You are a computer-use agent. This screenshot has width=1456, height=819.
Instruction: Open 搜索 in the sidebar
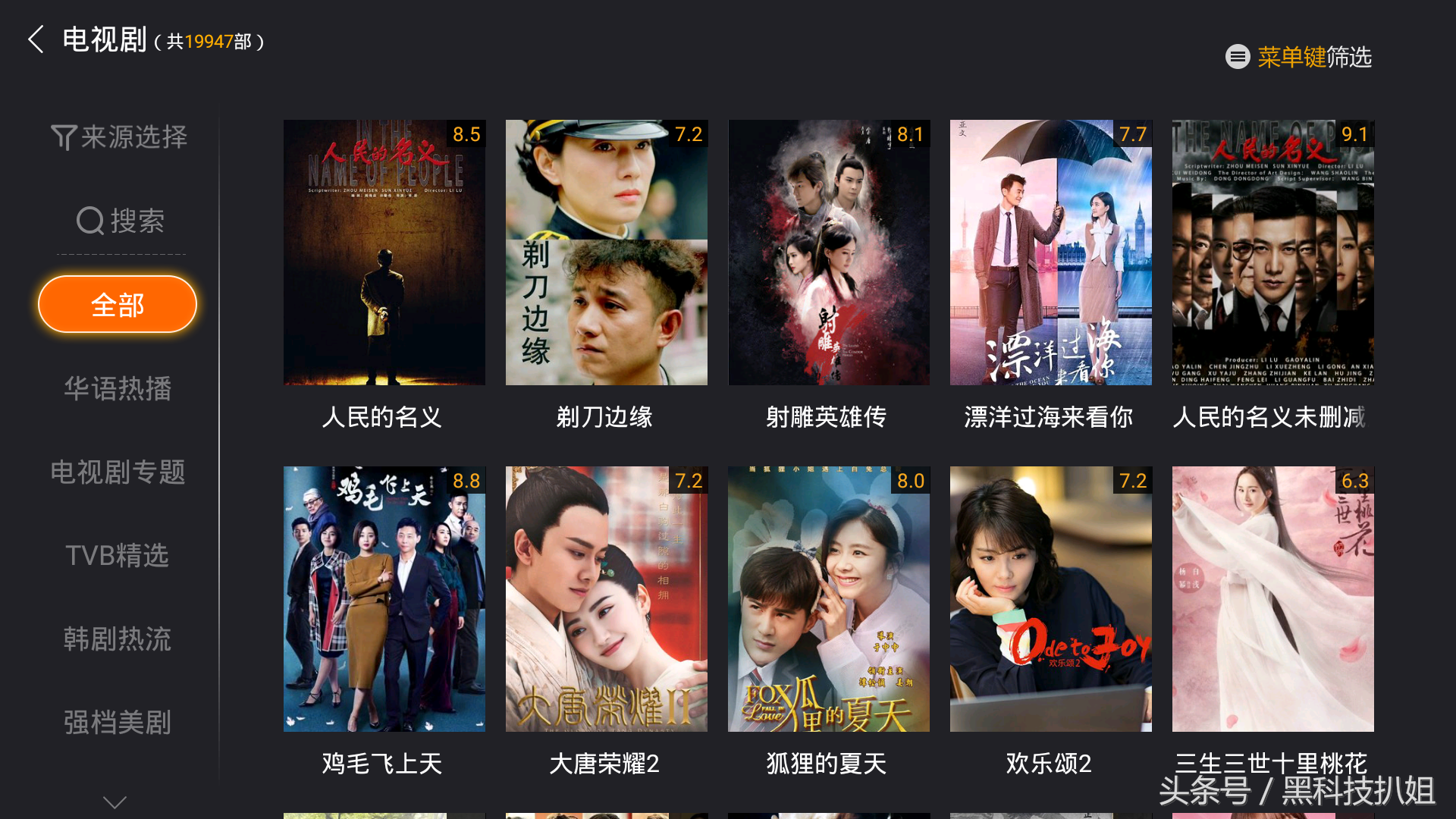coord(120,221)
